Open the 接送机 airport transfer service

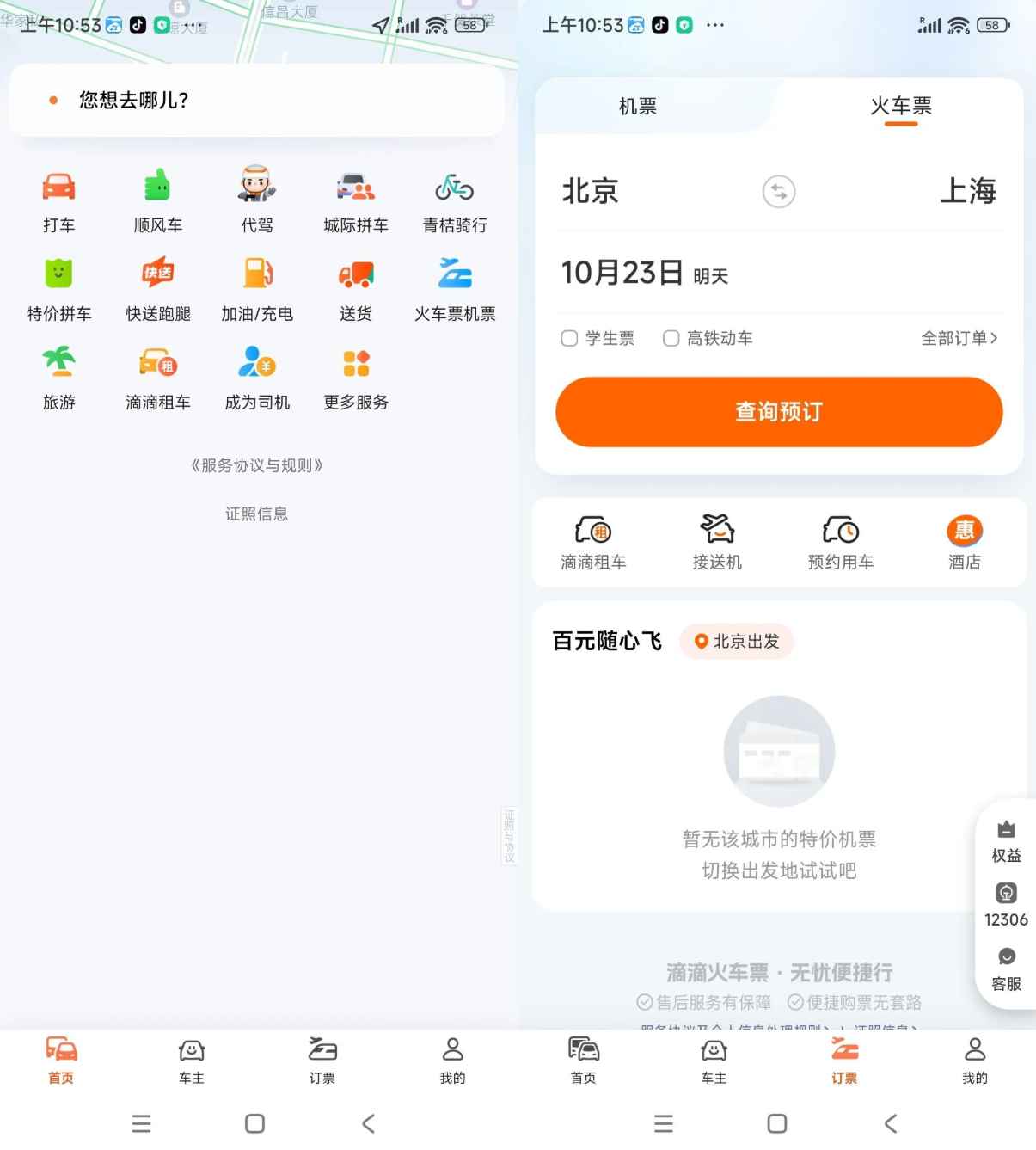[717, 542]
